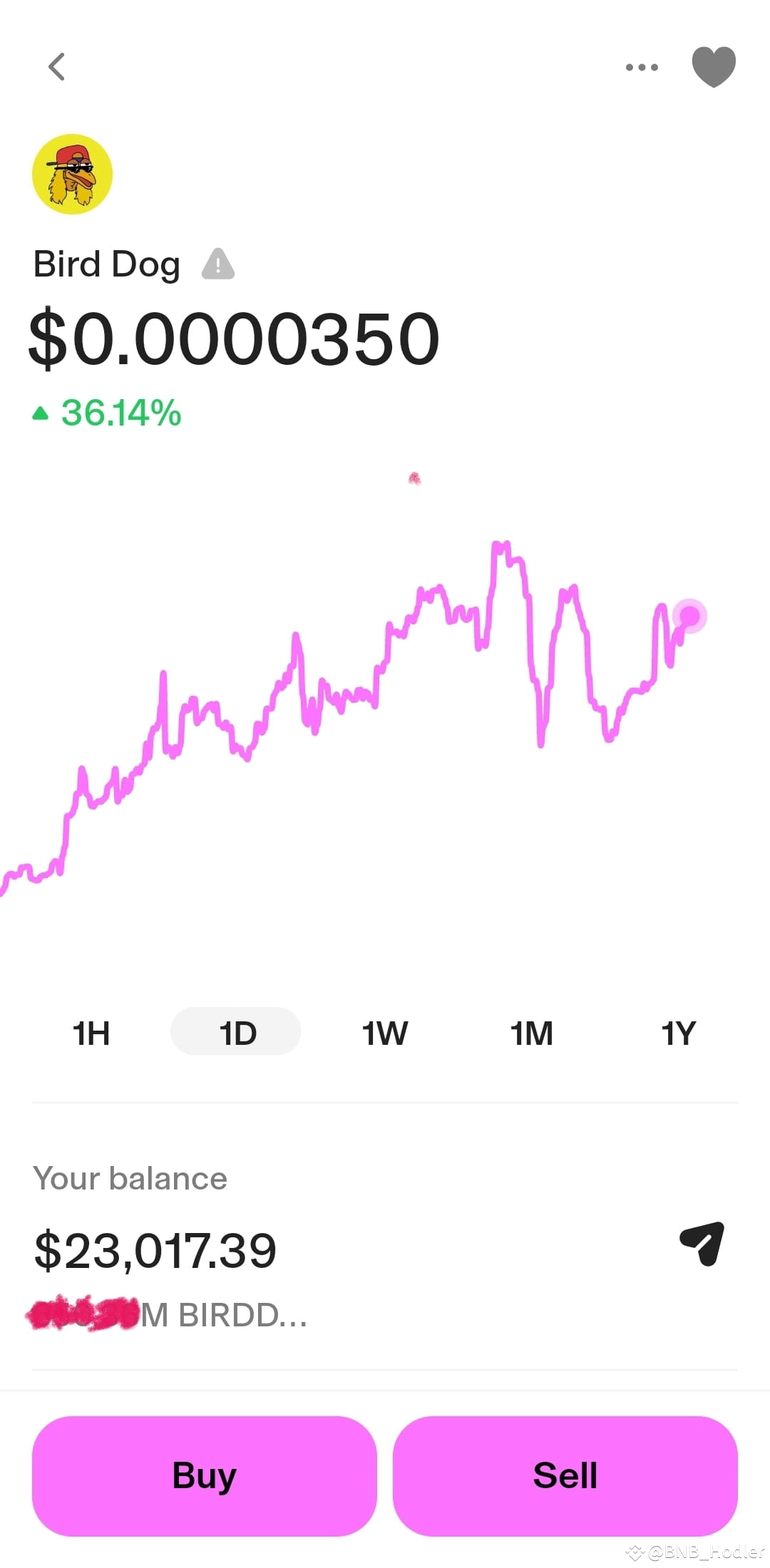Tap the green upward triangle indicator
The height and width of the screenshot is (1568, 770).
click(41, 412)
